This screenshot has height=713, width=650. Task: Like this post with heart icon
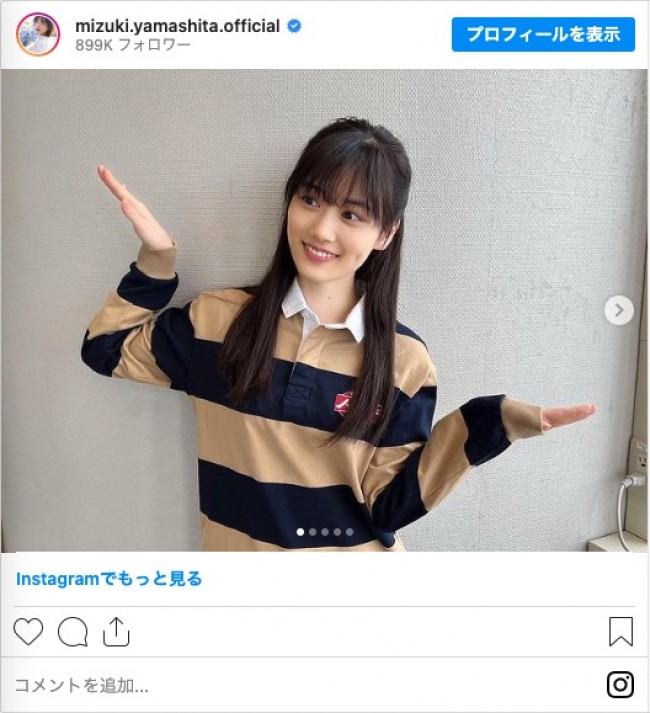(29, 632)
